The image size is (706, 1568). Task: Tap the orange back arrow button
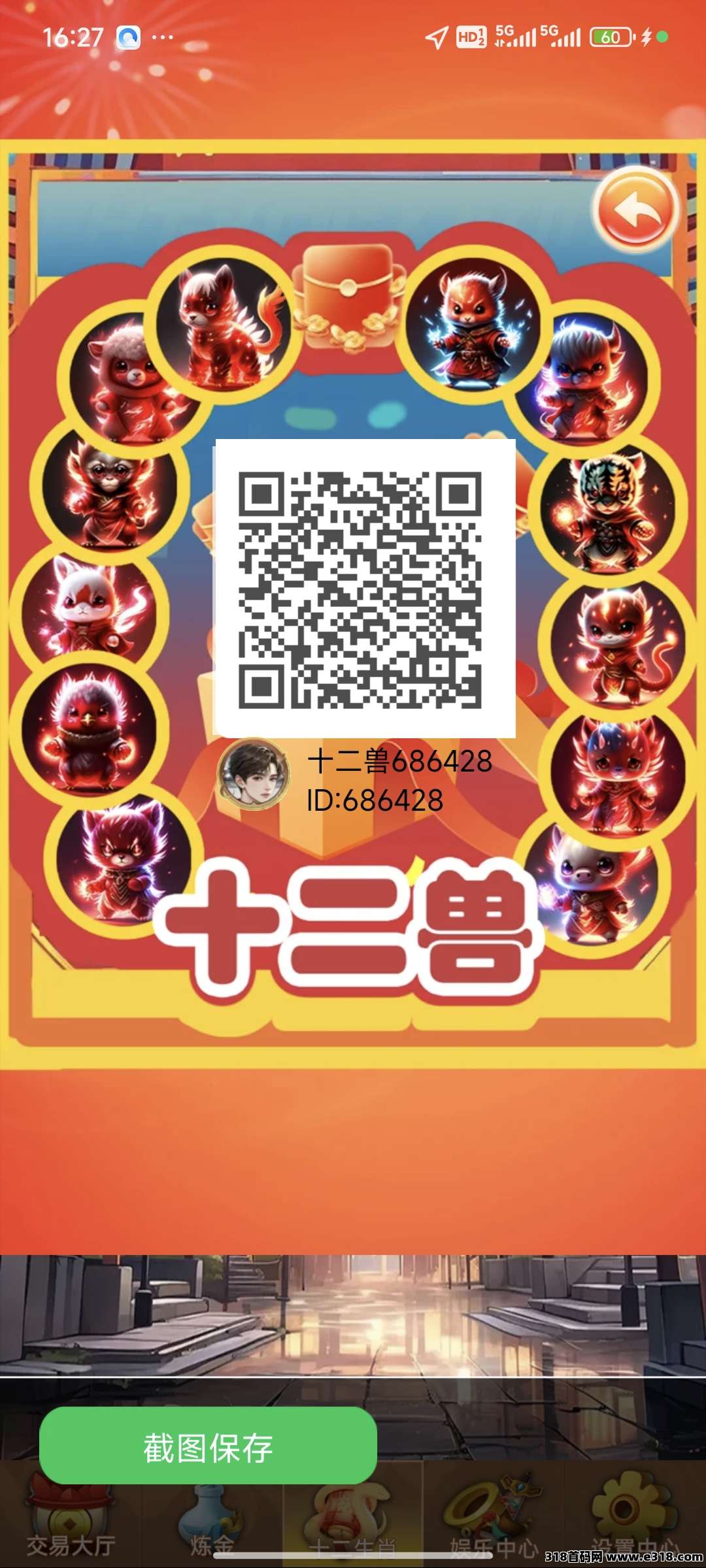[635, 210]
